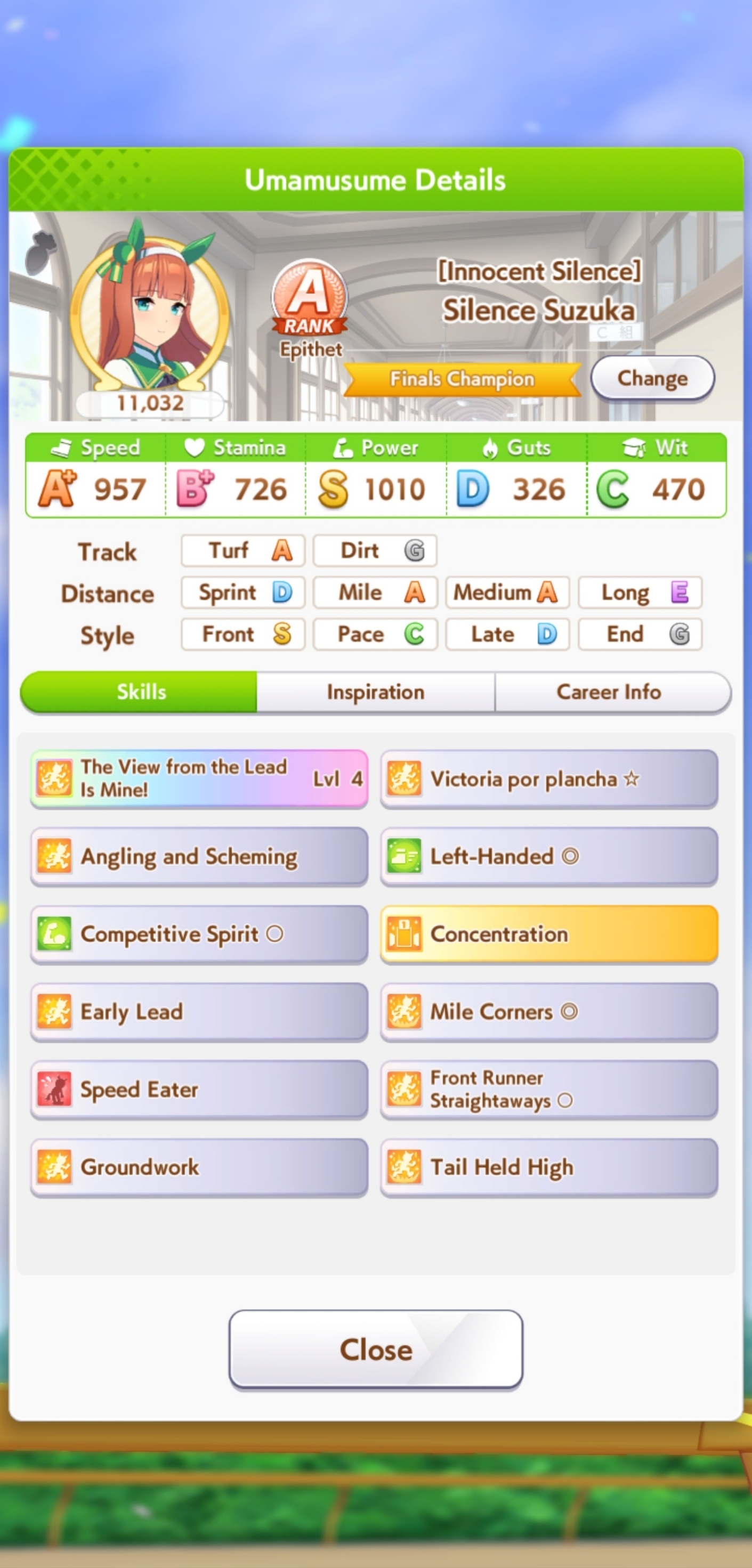Tap the Early Lead skill

pyautogui.click(x=199, y=1012)
